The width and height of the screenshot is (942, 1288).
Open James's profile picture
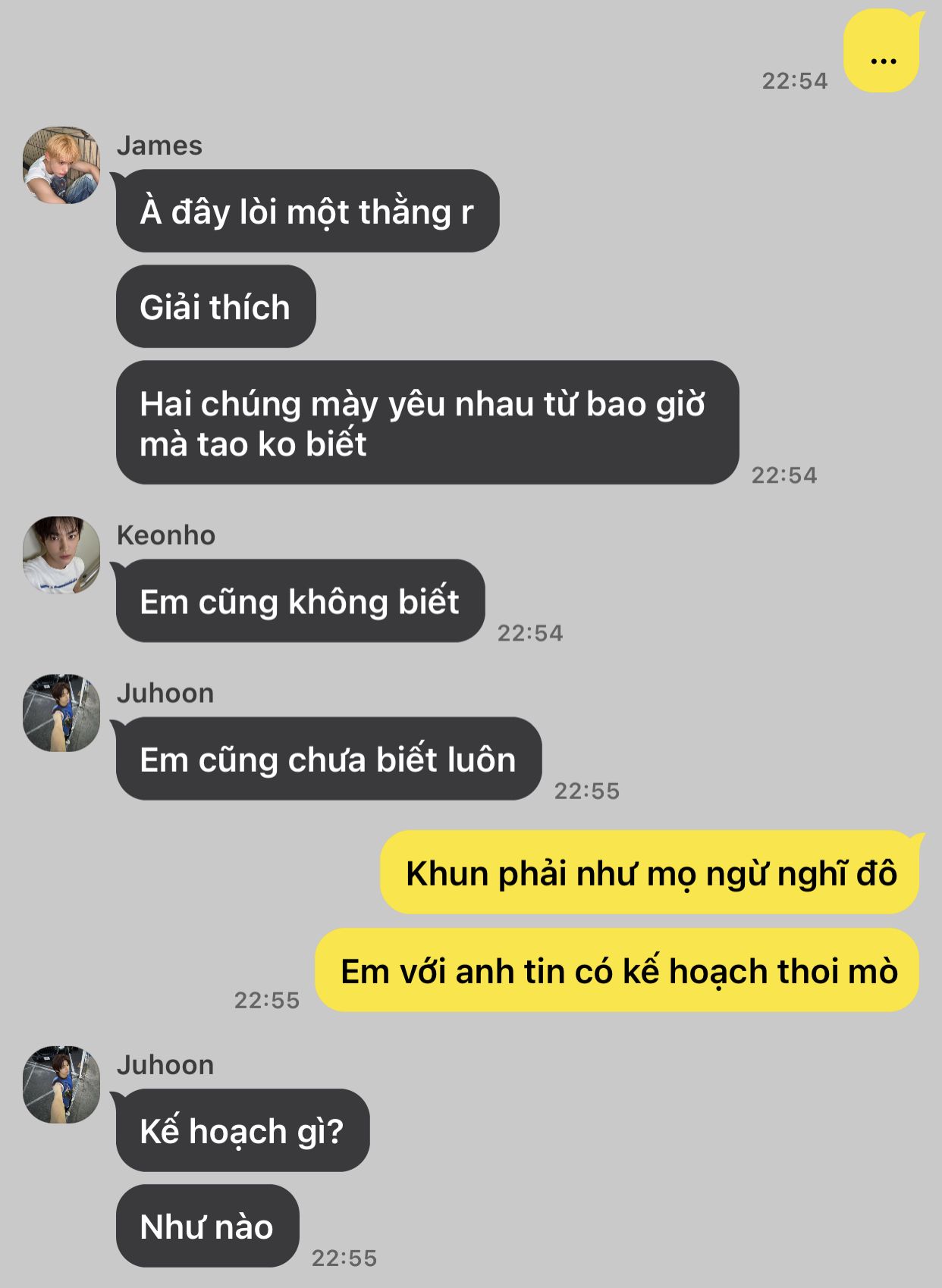(61, 165)
